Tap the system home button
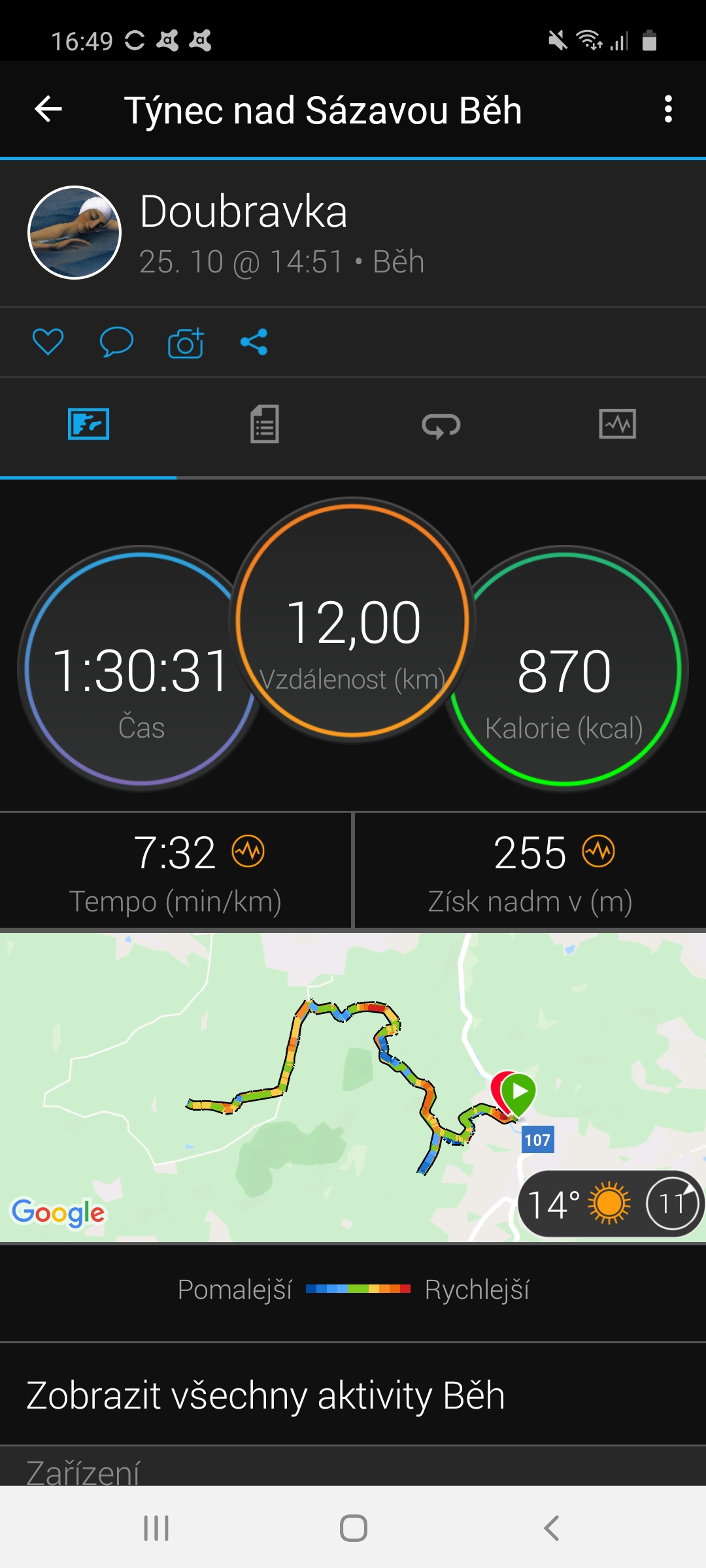 click(353, 1528)
